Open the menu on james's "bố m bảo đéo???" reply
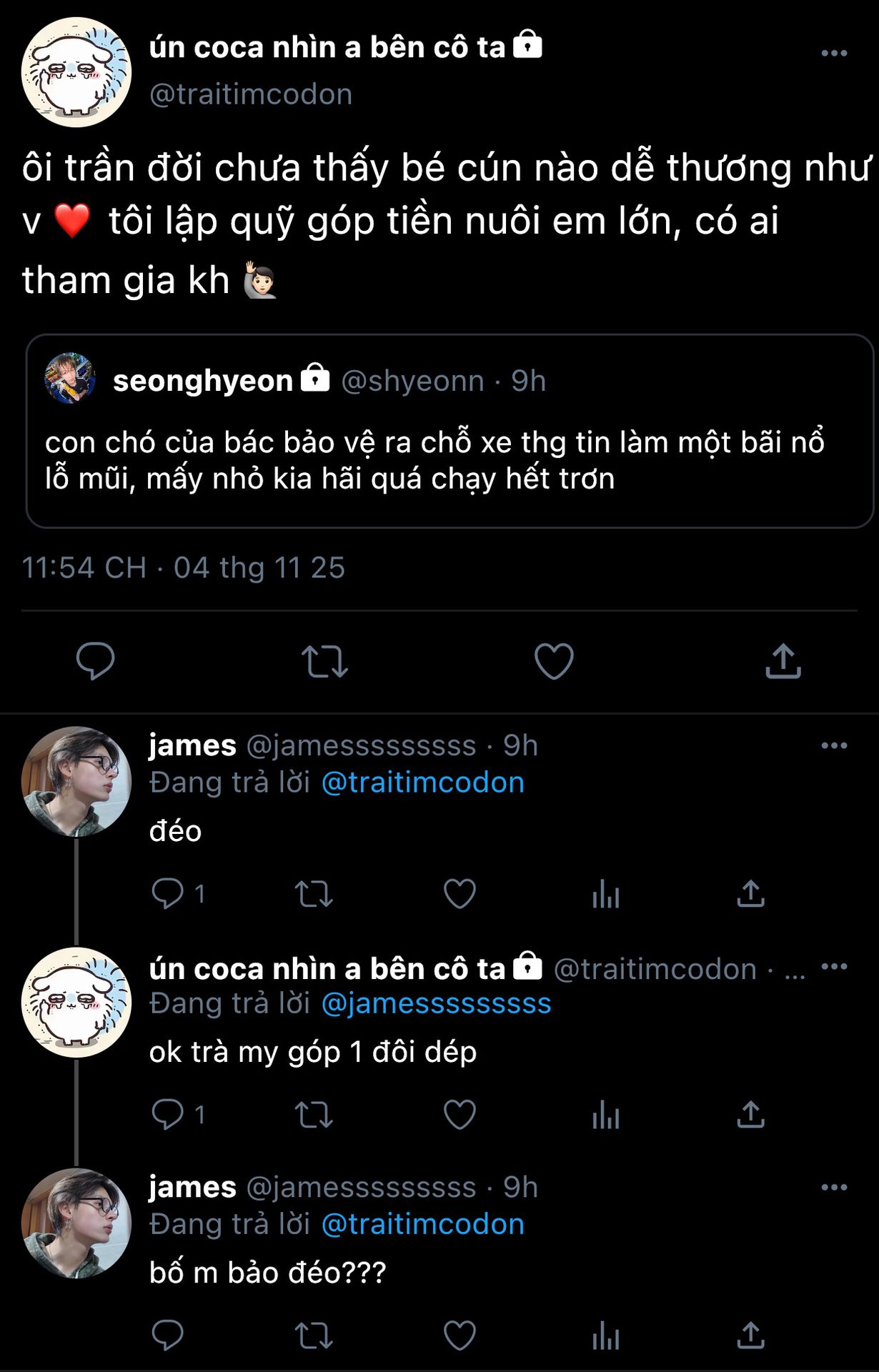The image size is (879, 1372). point(834,1188)
